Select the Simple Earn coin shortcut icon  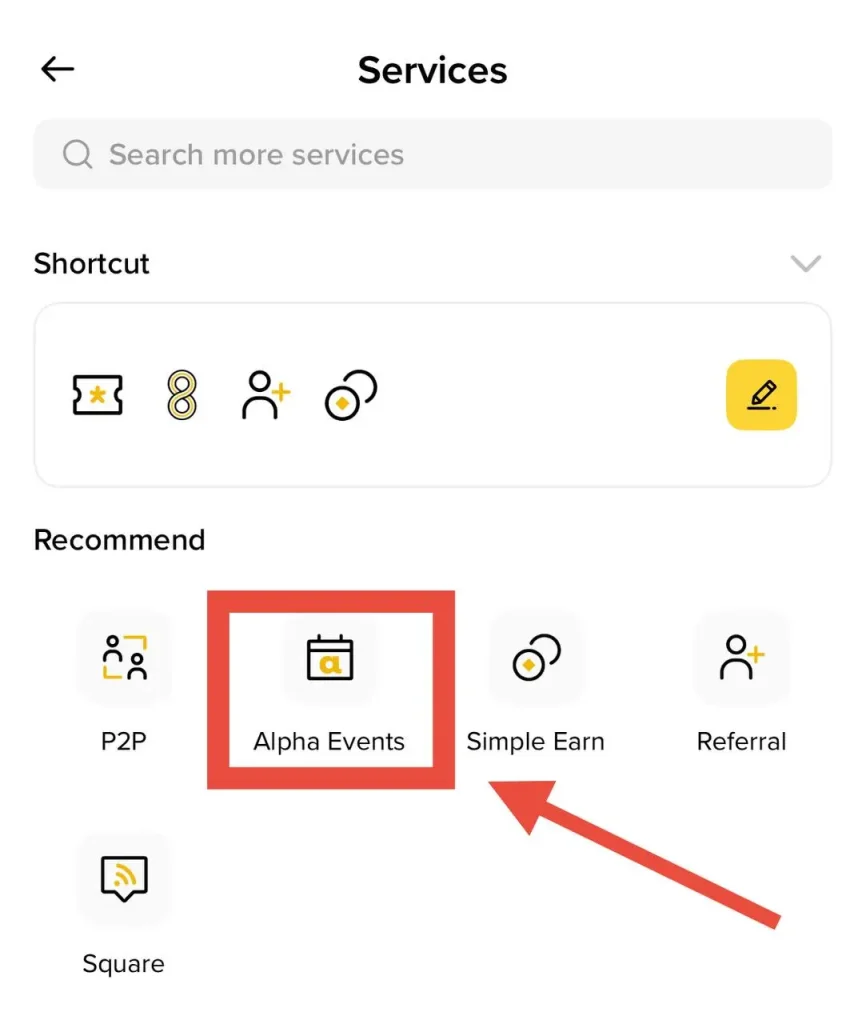[349, 395]
